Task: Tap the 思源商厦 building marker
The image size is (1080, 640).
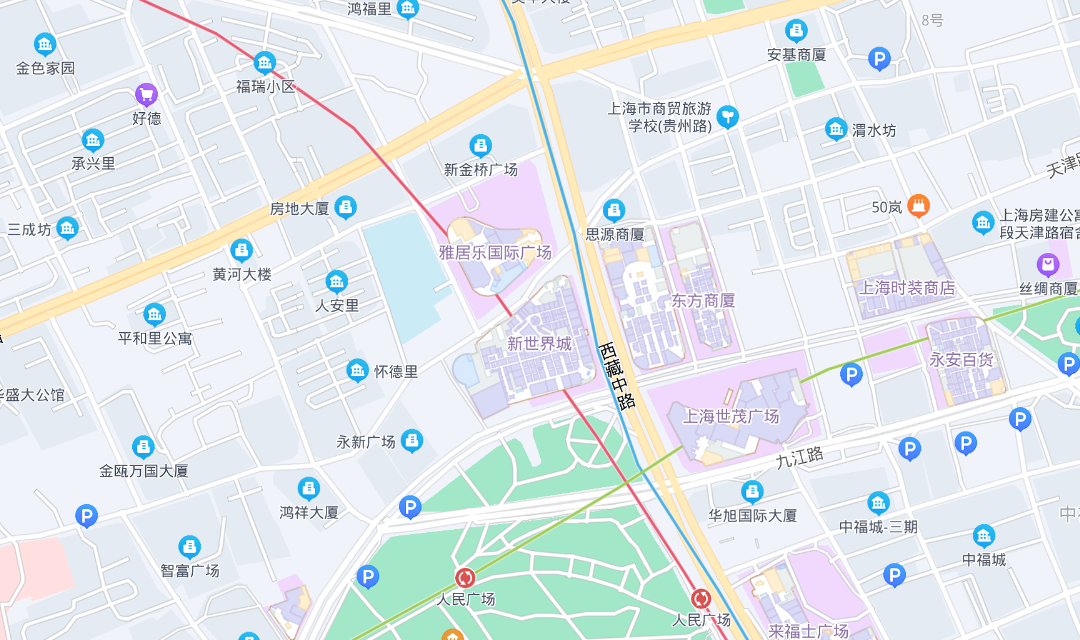Action: click(614, 211)
